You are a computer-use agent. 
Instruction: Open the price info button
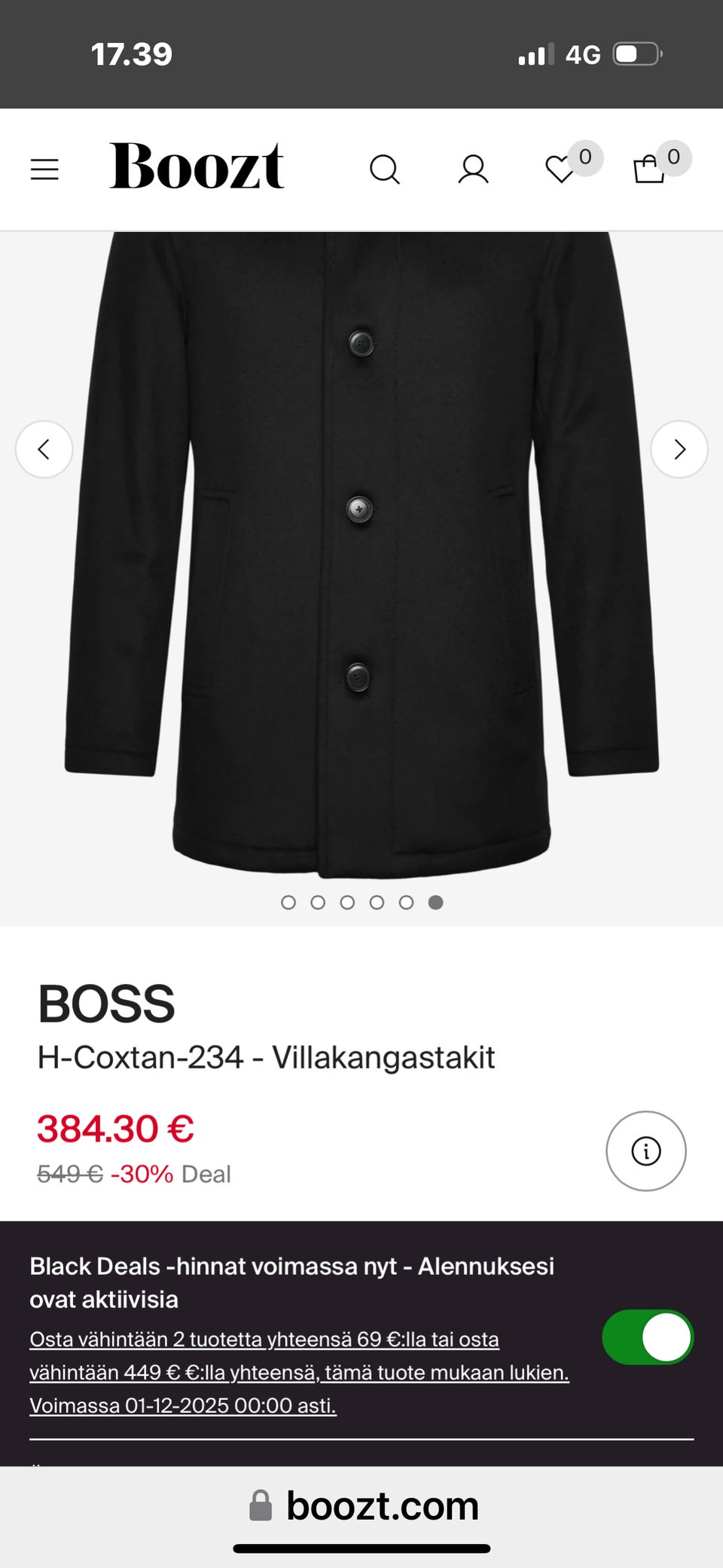point(645,1151)
